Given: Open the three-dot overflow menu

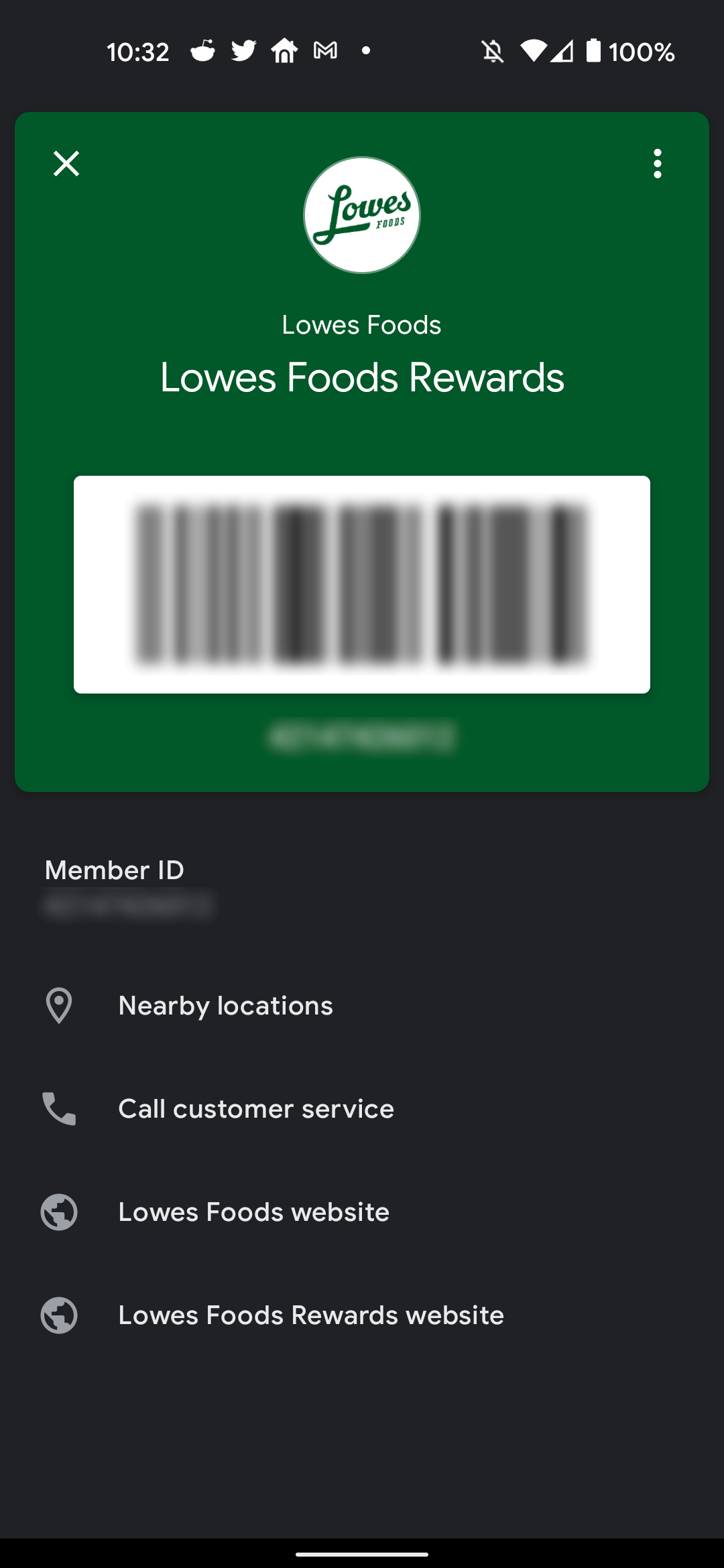Looking at the screenshot, I should (x=657, y=164).
